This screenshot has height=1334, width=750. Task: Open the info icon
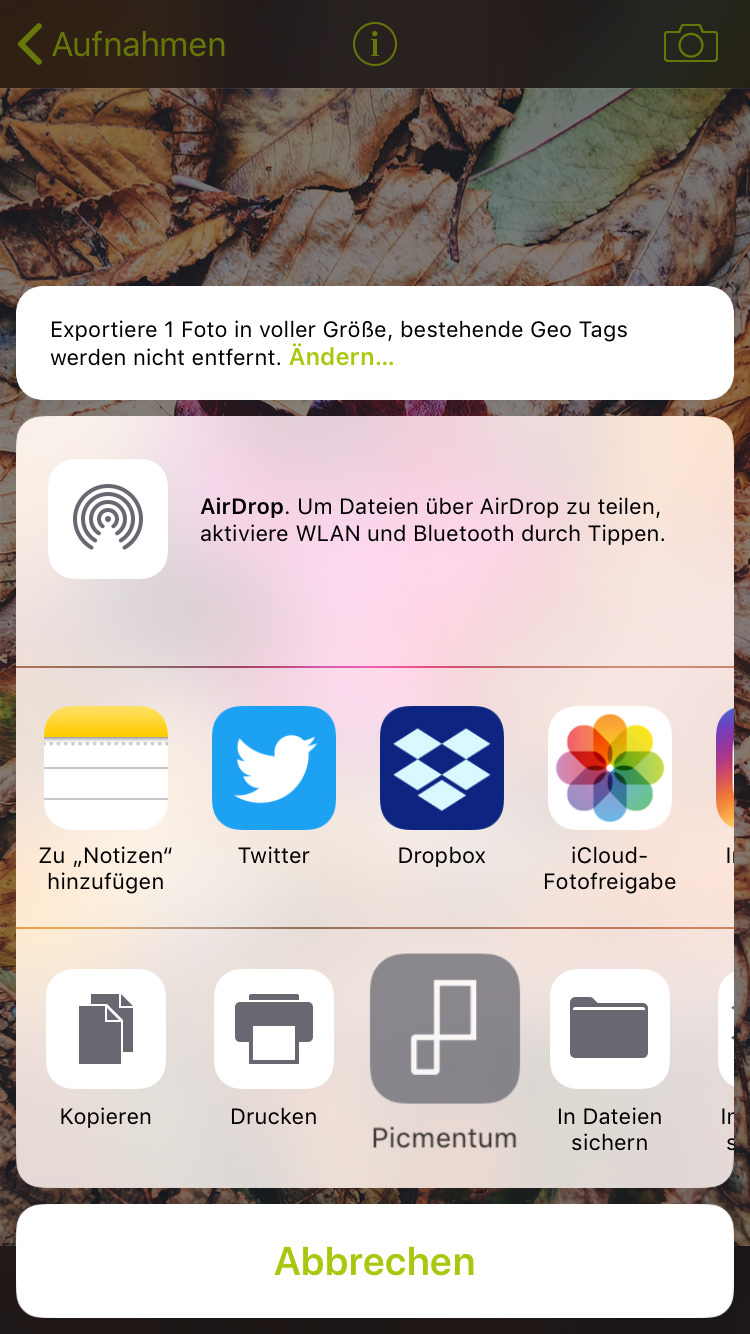point(375,45)
